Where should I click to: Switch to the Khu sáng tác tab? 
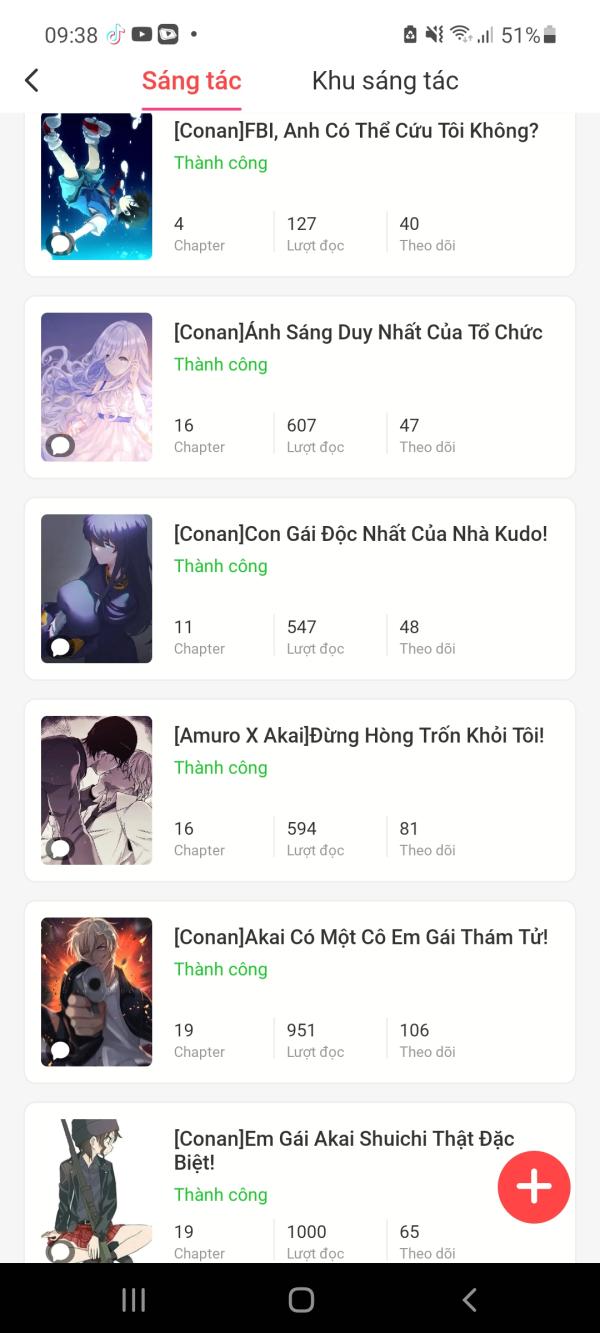[385, 81]
